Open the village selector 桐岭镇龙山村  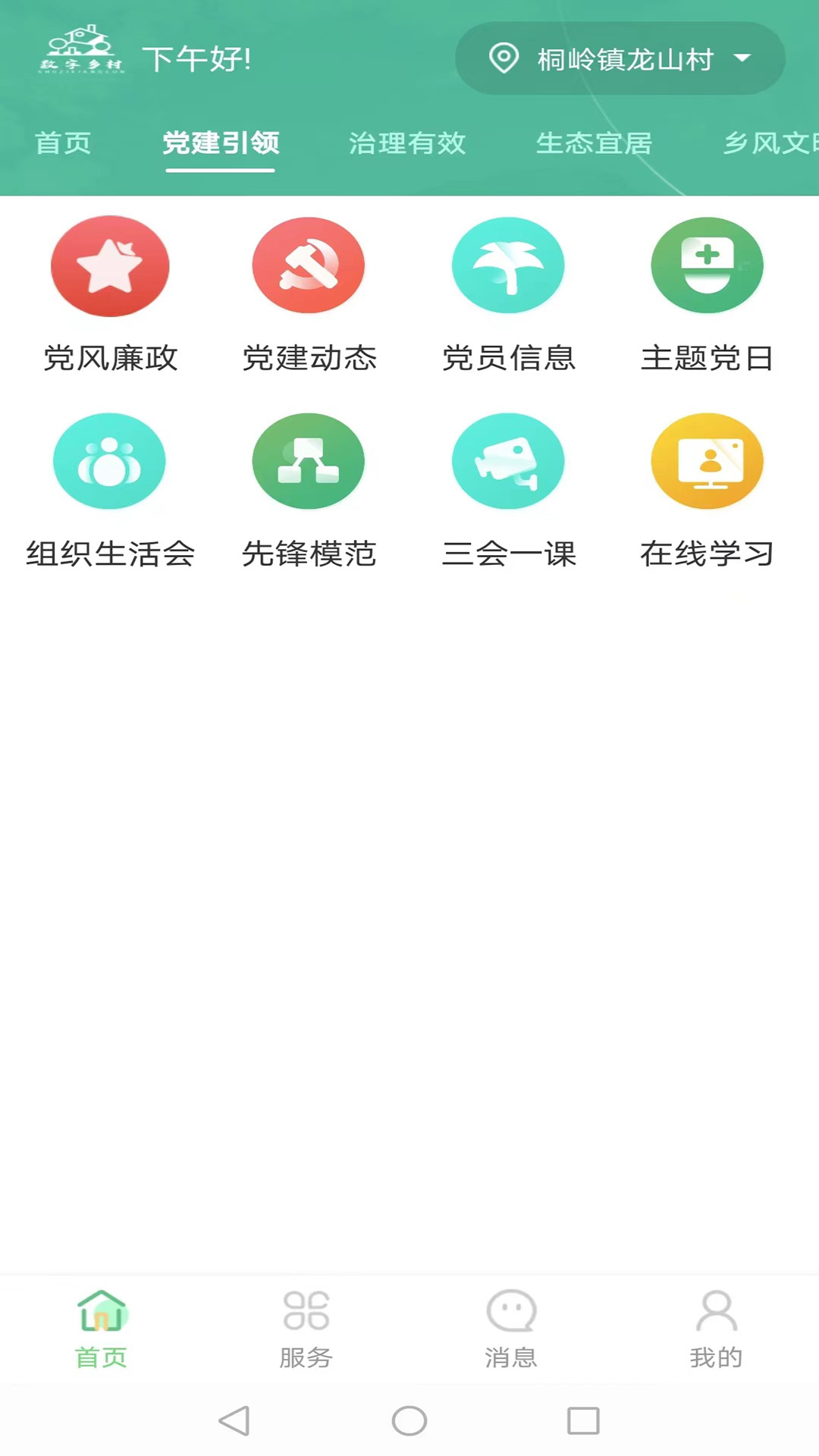[x=622, y=58]
